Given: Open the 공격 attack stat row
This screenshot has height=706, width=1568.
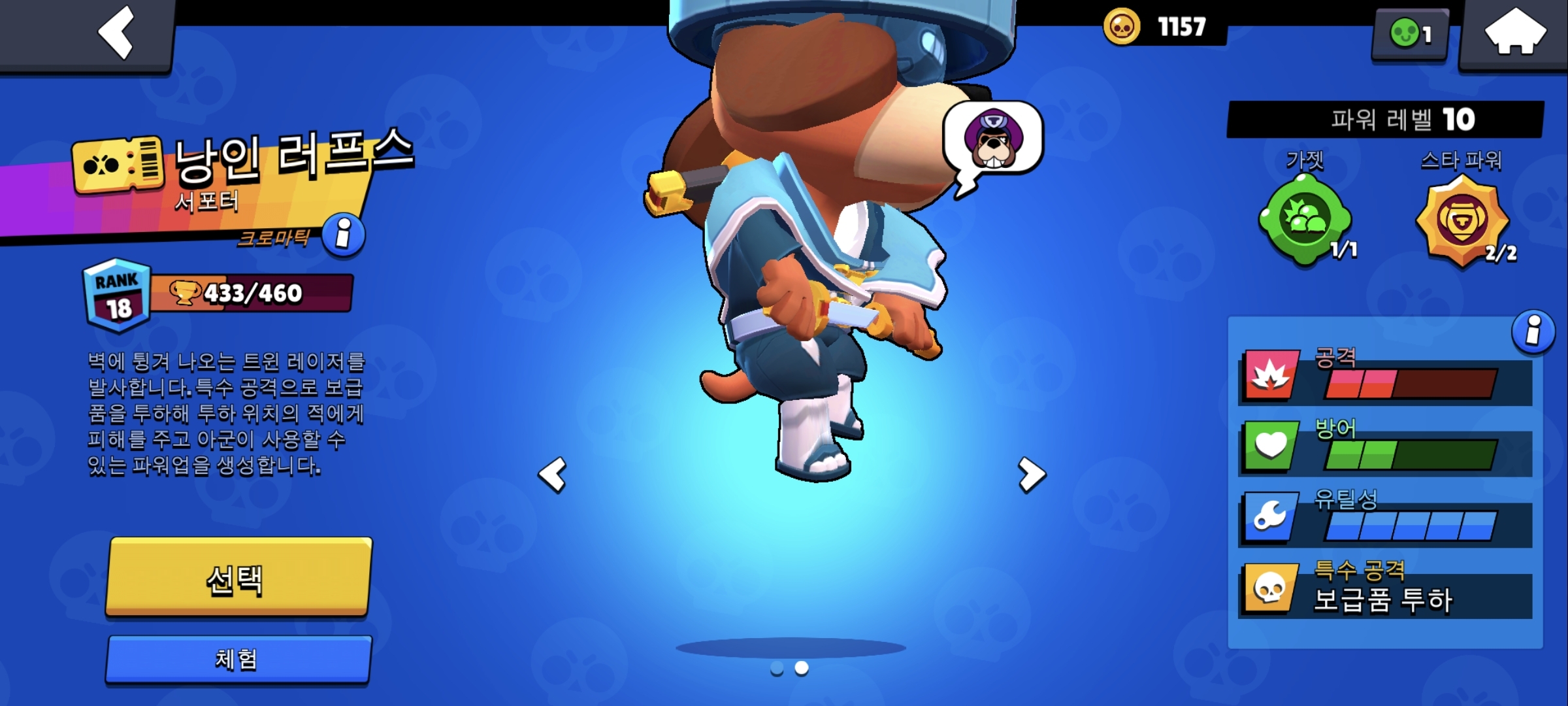Looking at the screenshot, I should (x=1385, y=376).
